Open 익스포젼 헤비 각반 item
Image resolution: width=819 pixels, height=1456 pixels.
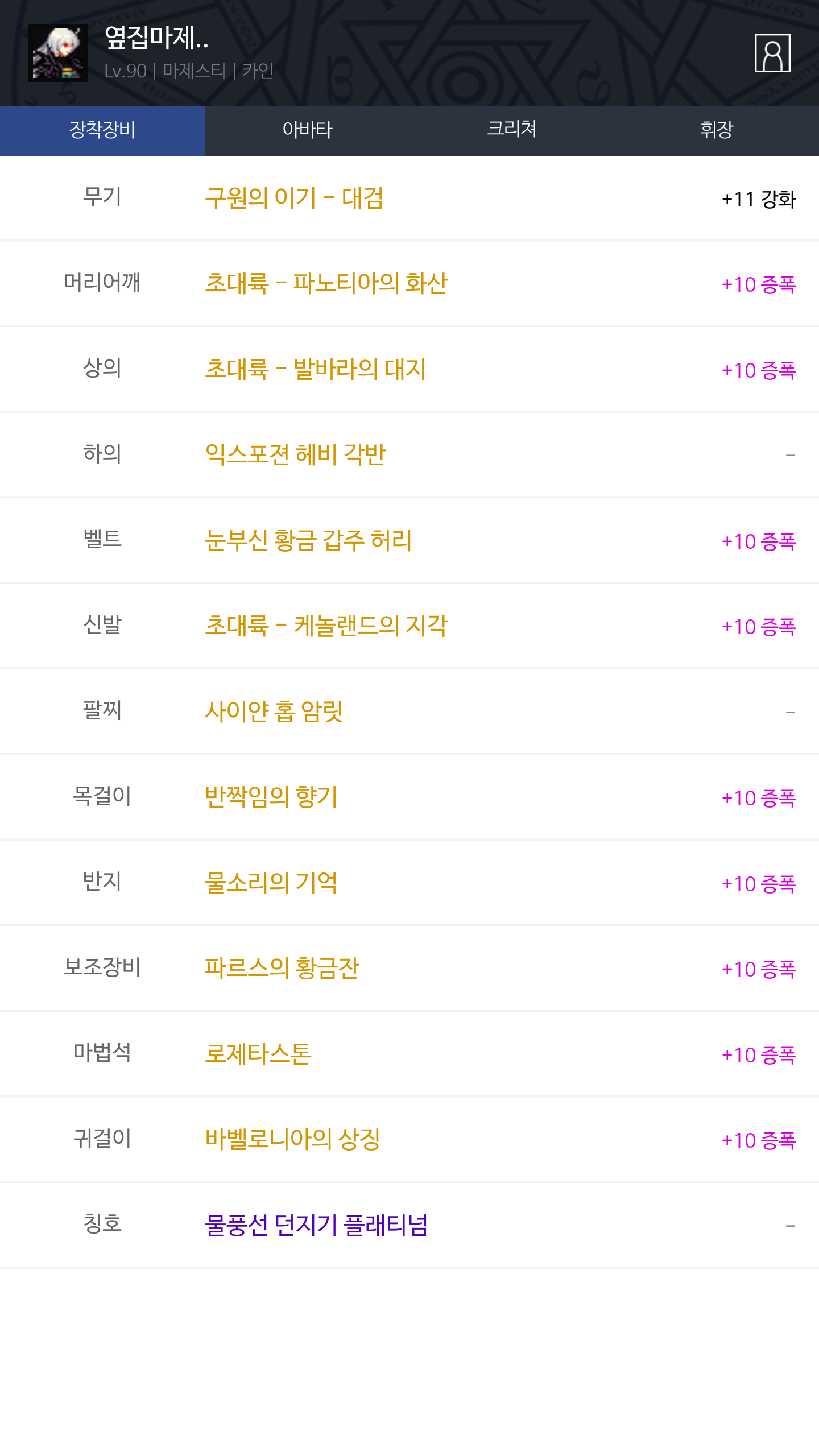coord(295,454)
